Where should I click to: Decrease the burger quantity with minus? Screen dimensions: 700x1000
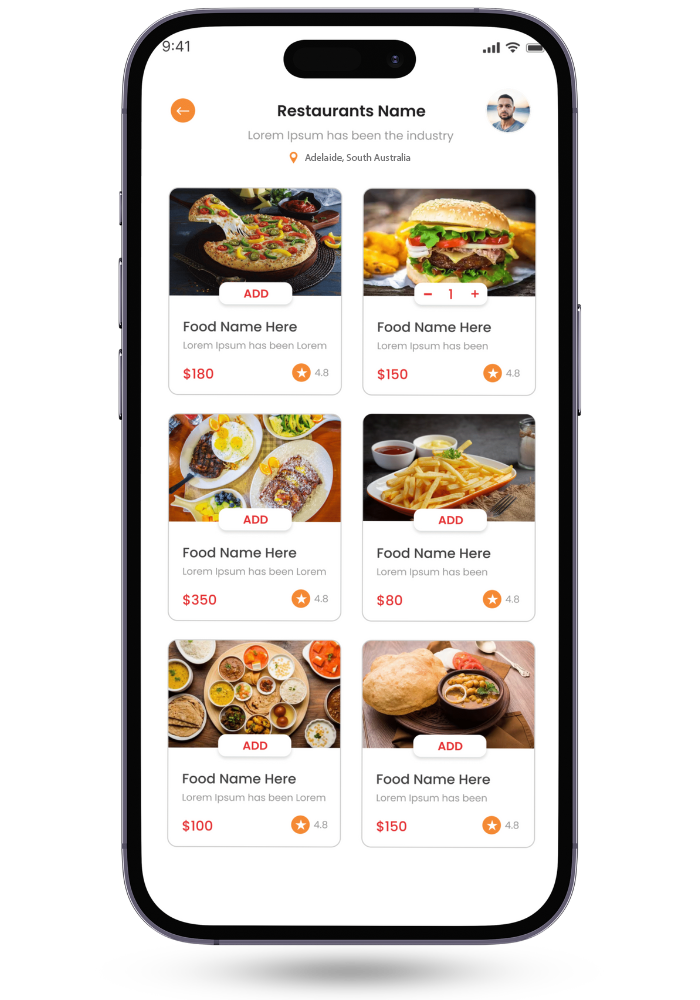[428, 294]
